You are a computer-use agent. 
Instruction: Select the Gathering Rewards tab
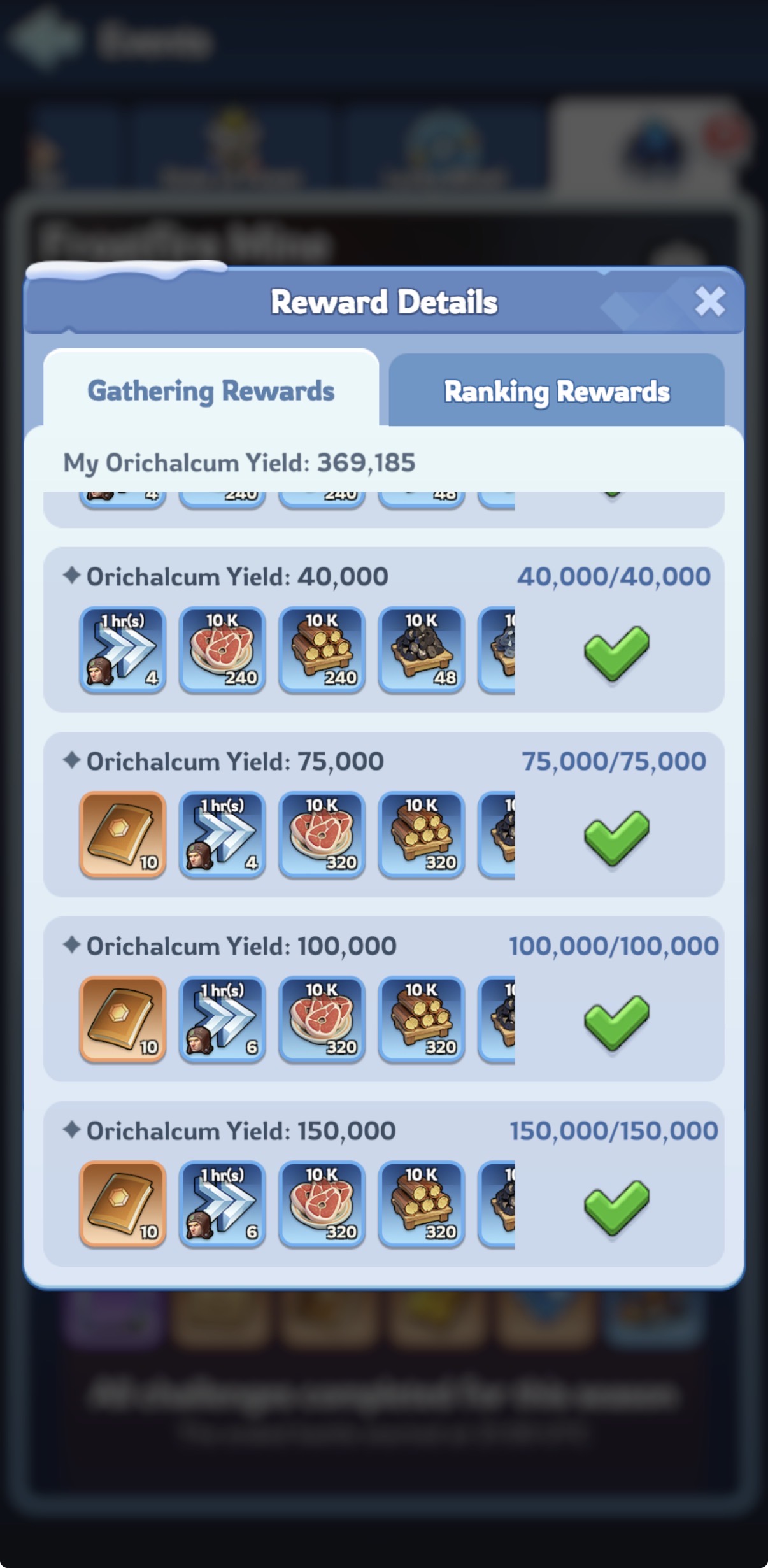tap(211, 391)
